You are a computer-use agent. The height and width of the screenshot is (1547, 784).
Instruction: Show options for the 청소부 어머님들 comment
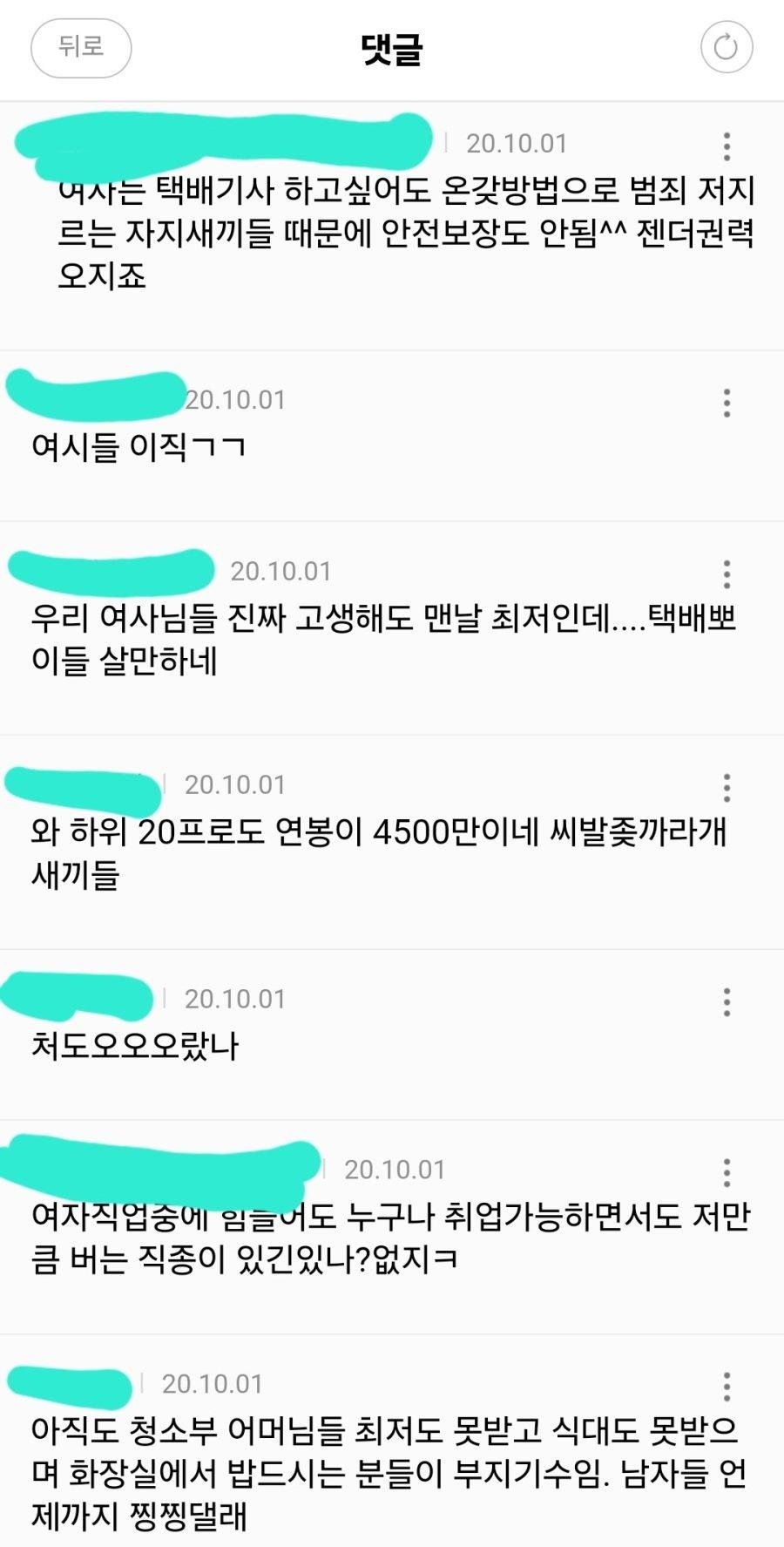tap(727, 1386)
